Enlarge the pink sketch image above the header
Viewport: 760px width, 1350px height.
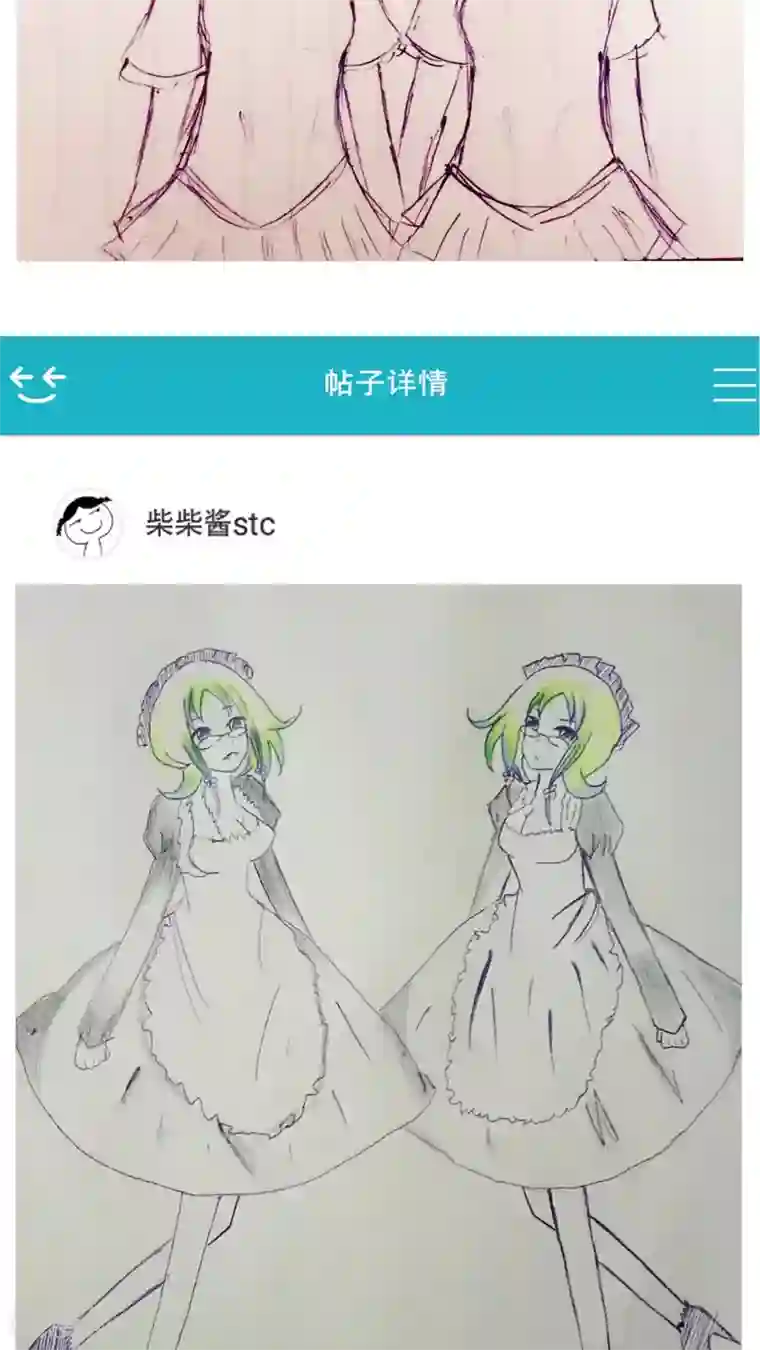379,130
